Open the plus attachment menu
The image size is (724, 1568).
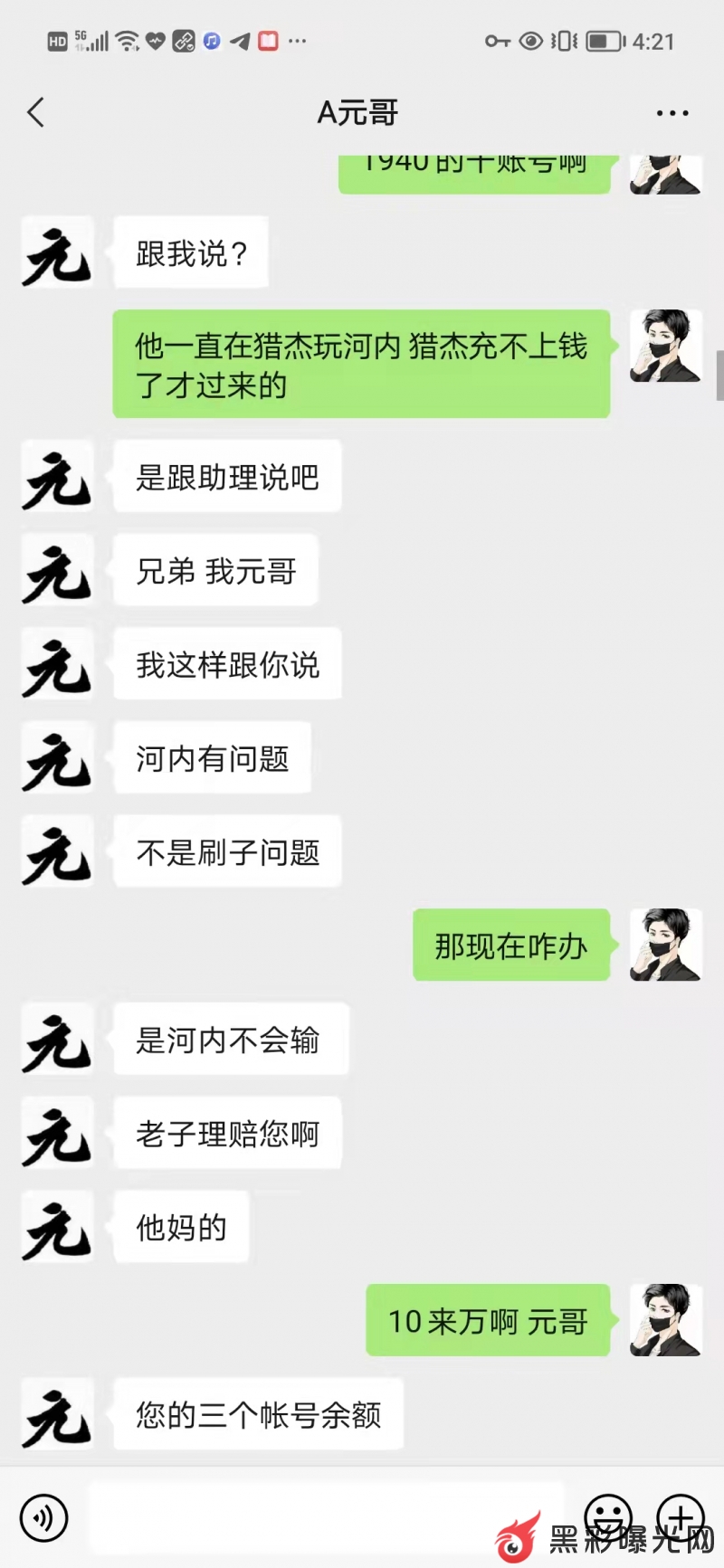tap(680, 1516)
